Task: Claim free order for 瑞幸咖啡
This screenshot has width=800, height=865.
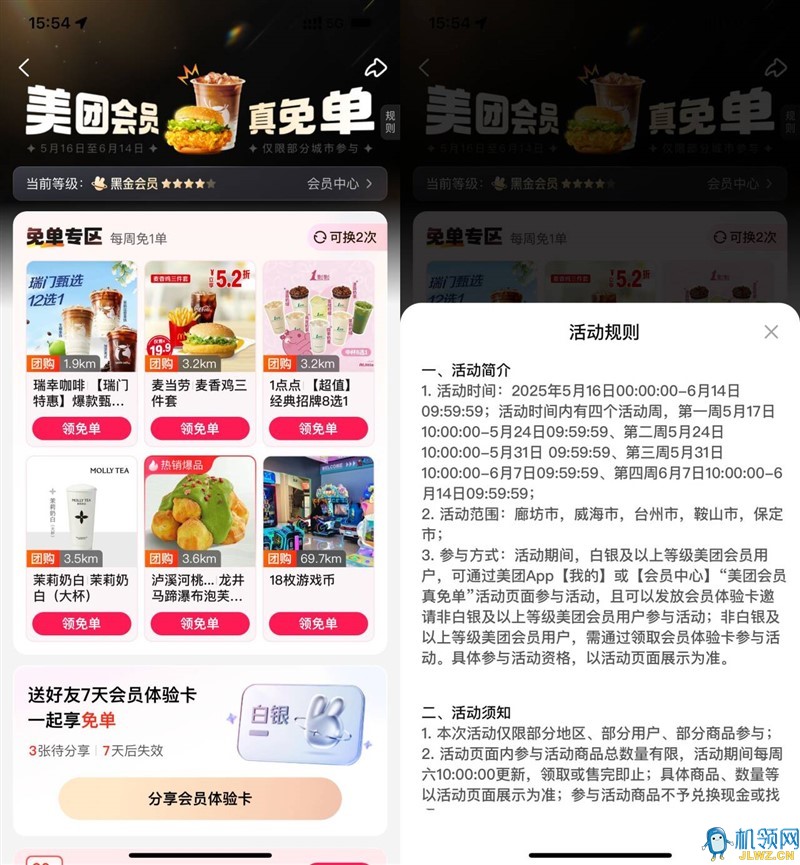Action: click(82, 428)
